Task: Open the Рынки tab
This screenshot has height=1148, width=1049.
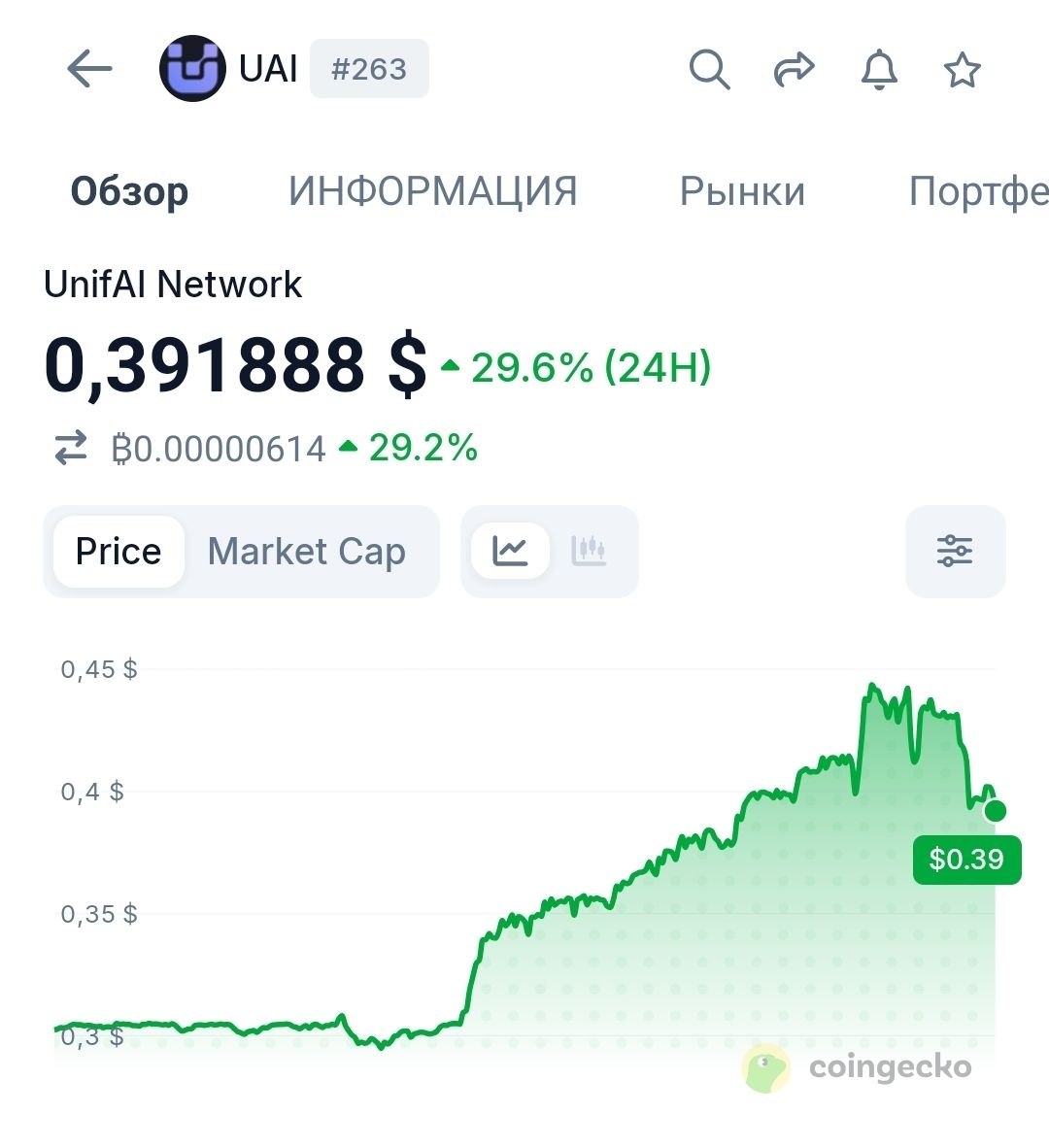Action: [741, 191]
